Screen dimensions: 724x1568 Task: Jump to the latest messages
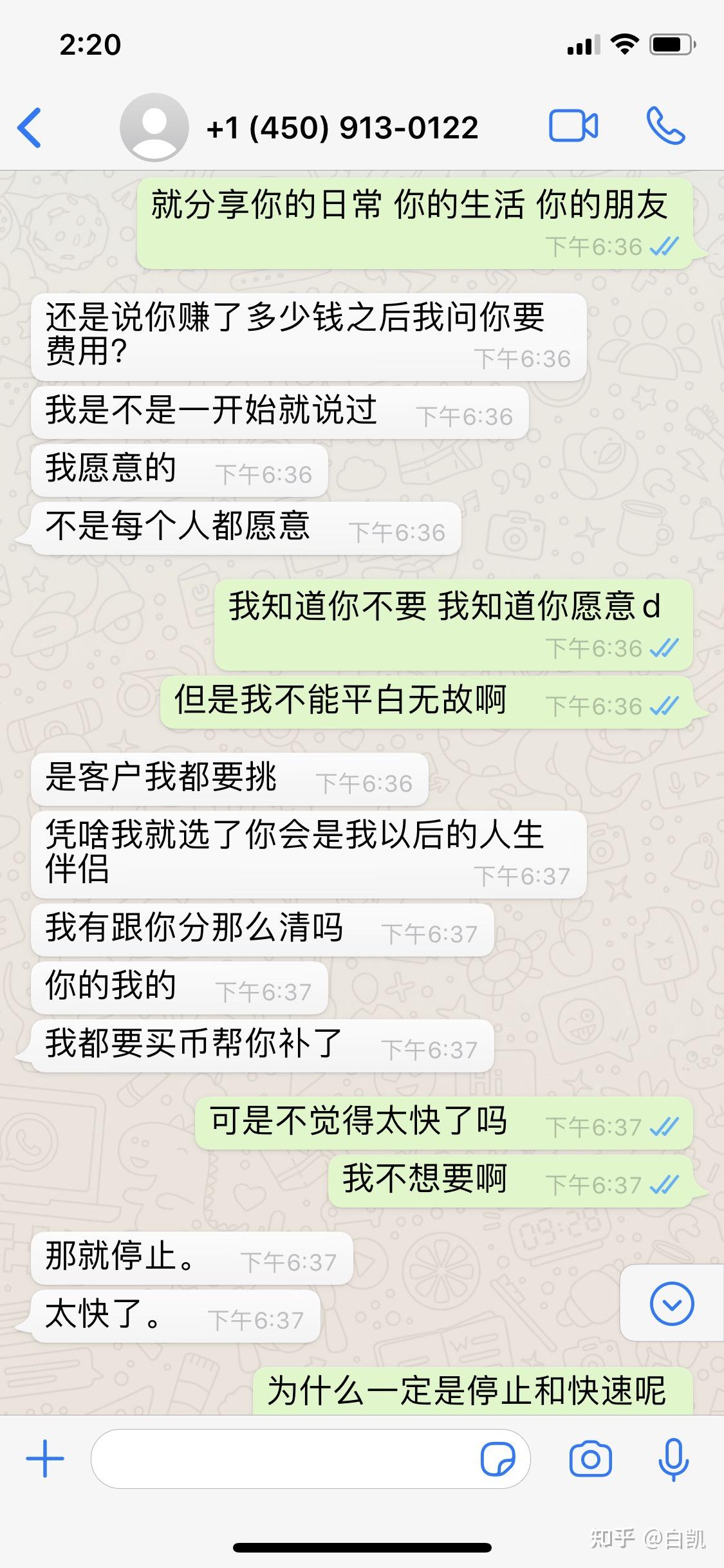click(671, 1304)
